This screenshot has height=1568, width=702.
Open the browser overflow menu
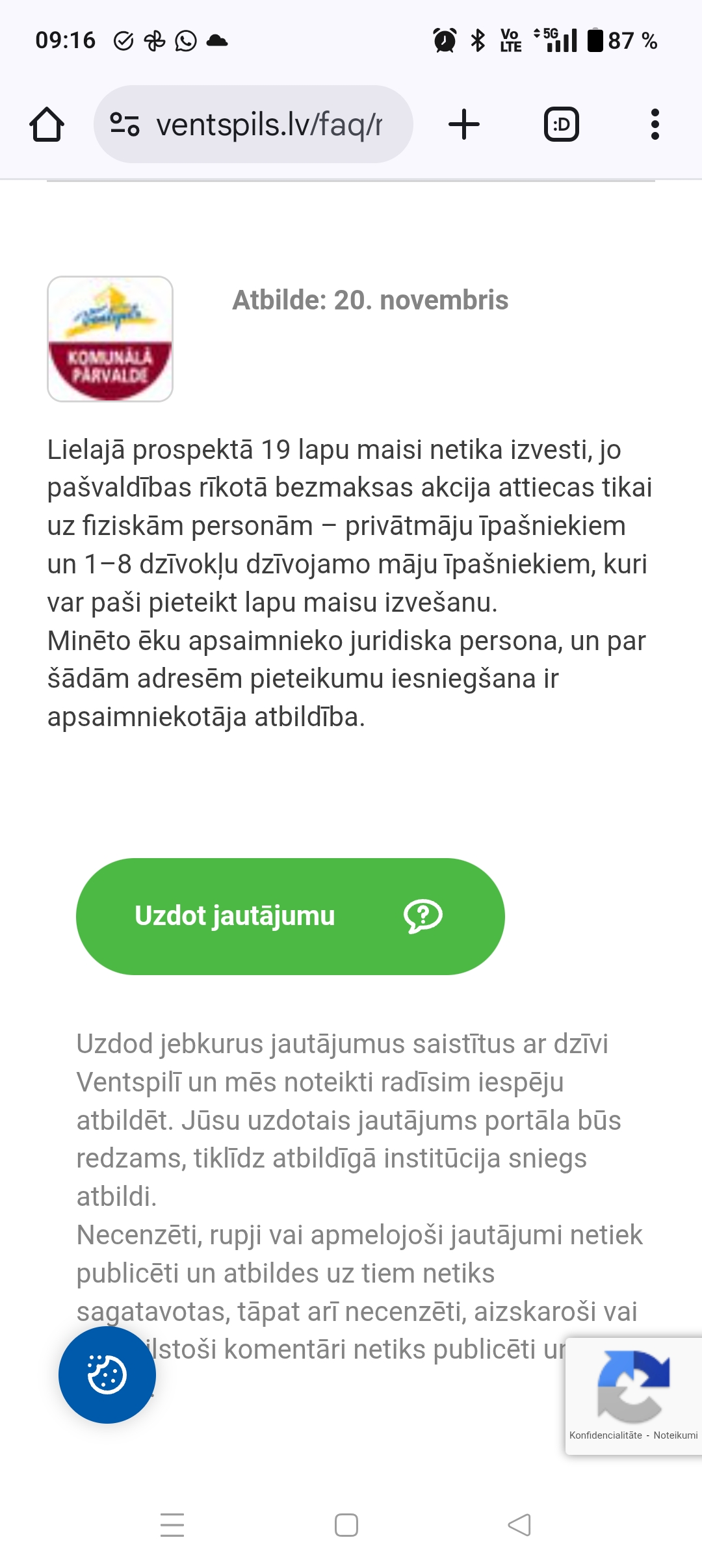click(x=655, y=124)
